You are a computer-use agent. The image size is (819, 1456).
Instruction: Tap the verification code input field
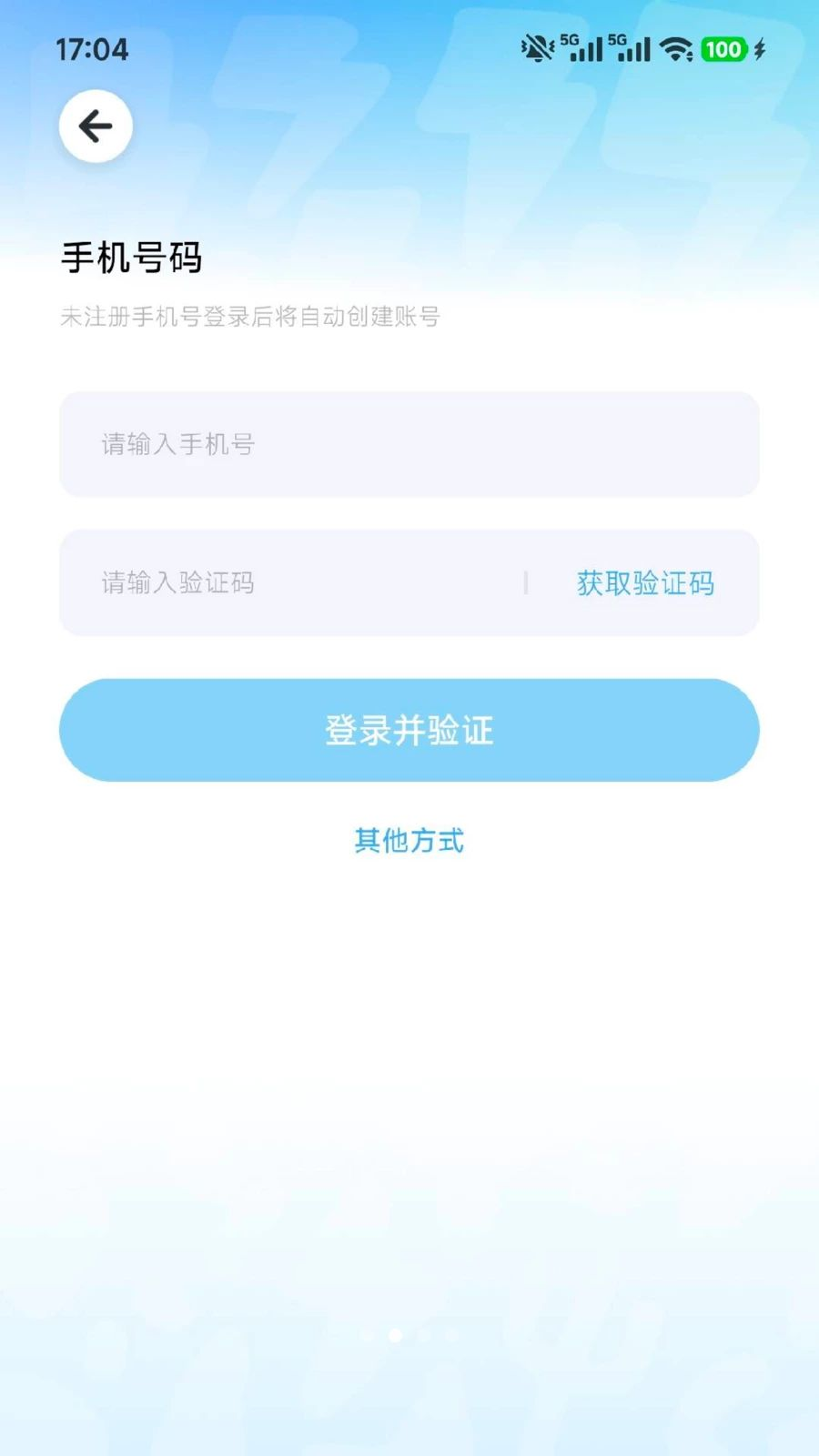(291, 582)
